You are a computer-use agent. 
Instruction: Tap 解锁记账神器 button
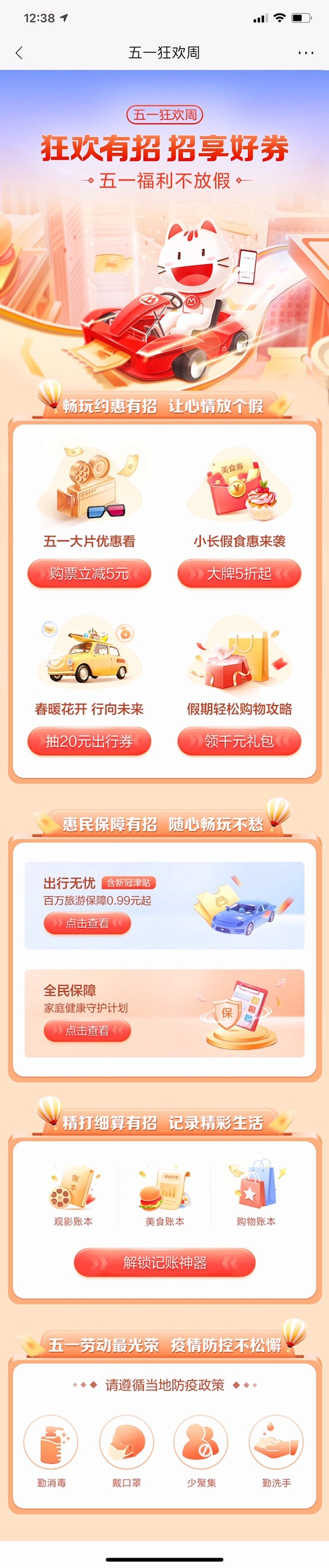click(x=164, y=1263)
